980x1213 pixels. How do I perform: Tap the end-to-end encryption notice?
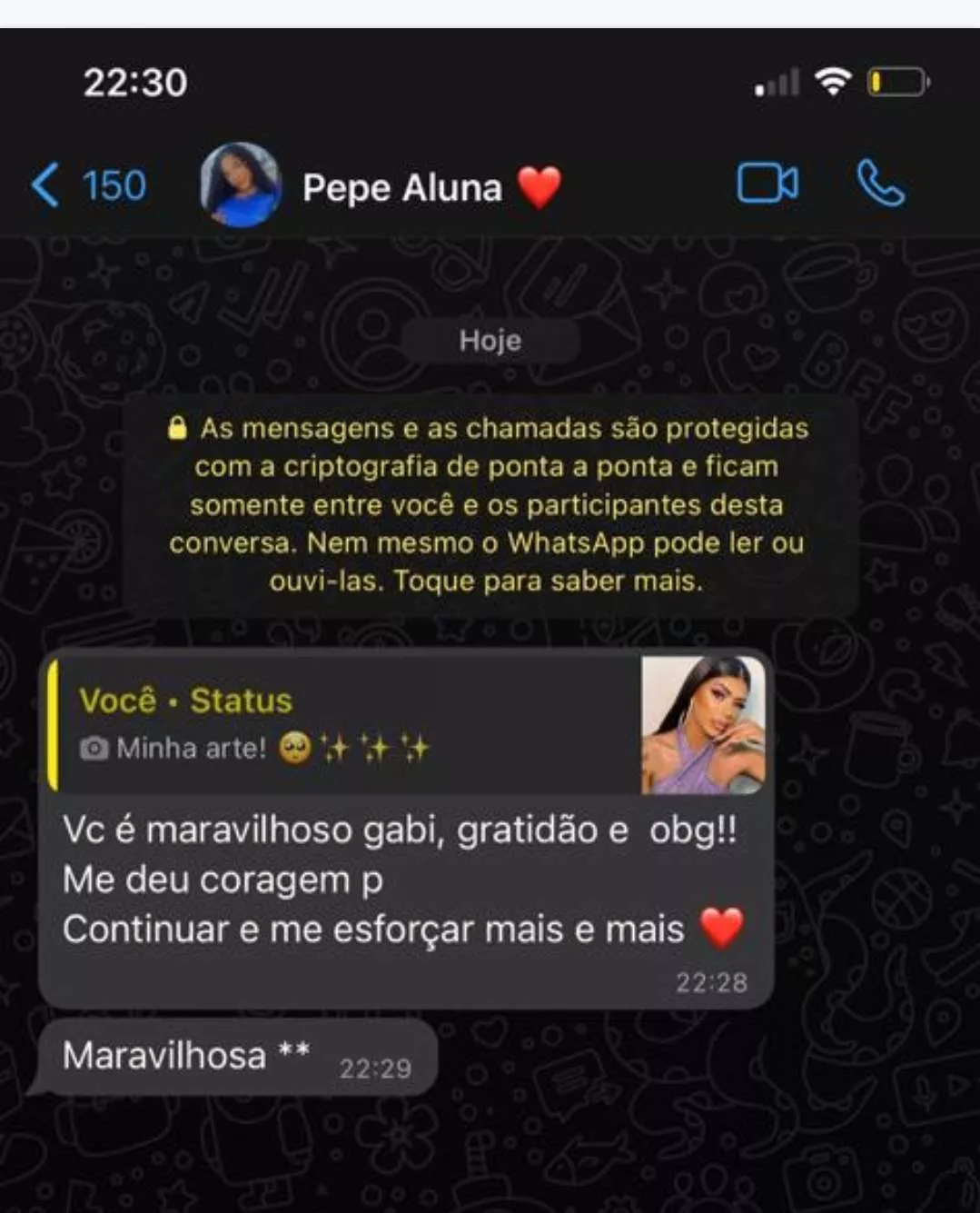(490, 504)
